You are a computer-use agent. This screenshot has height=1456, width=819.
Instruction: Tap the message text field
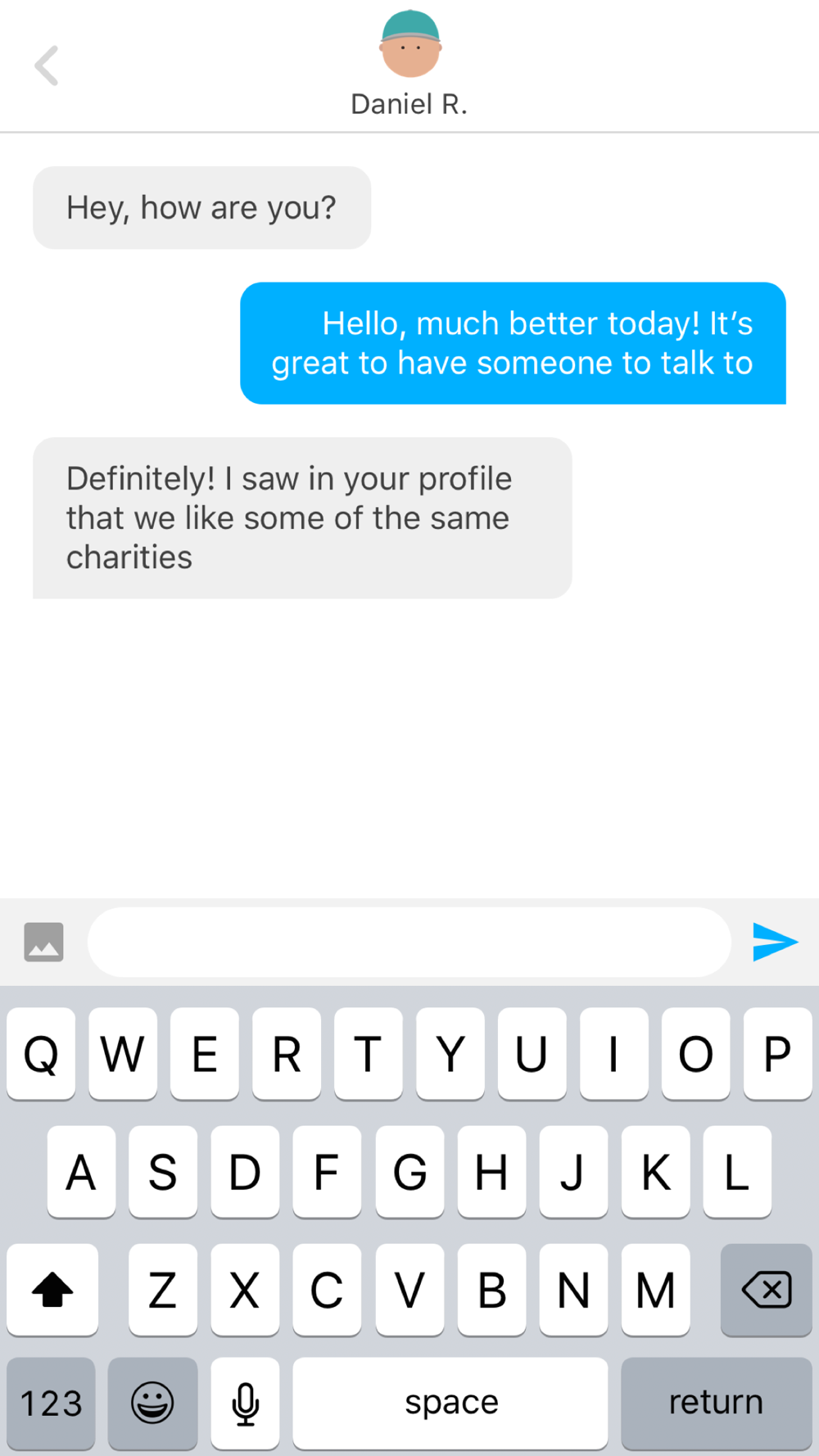point(409,942)
